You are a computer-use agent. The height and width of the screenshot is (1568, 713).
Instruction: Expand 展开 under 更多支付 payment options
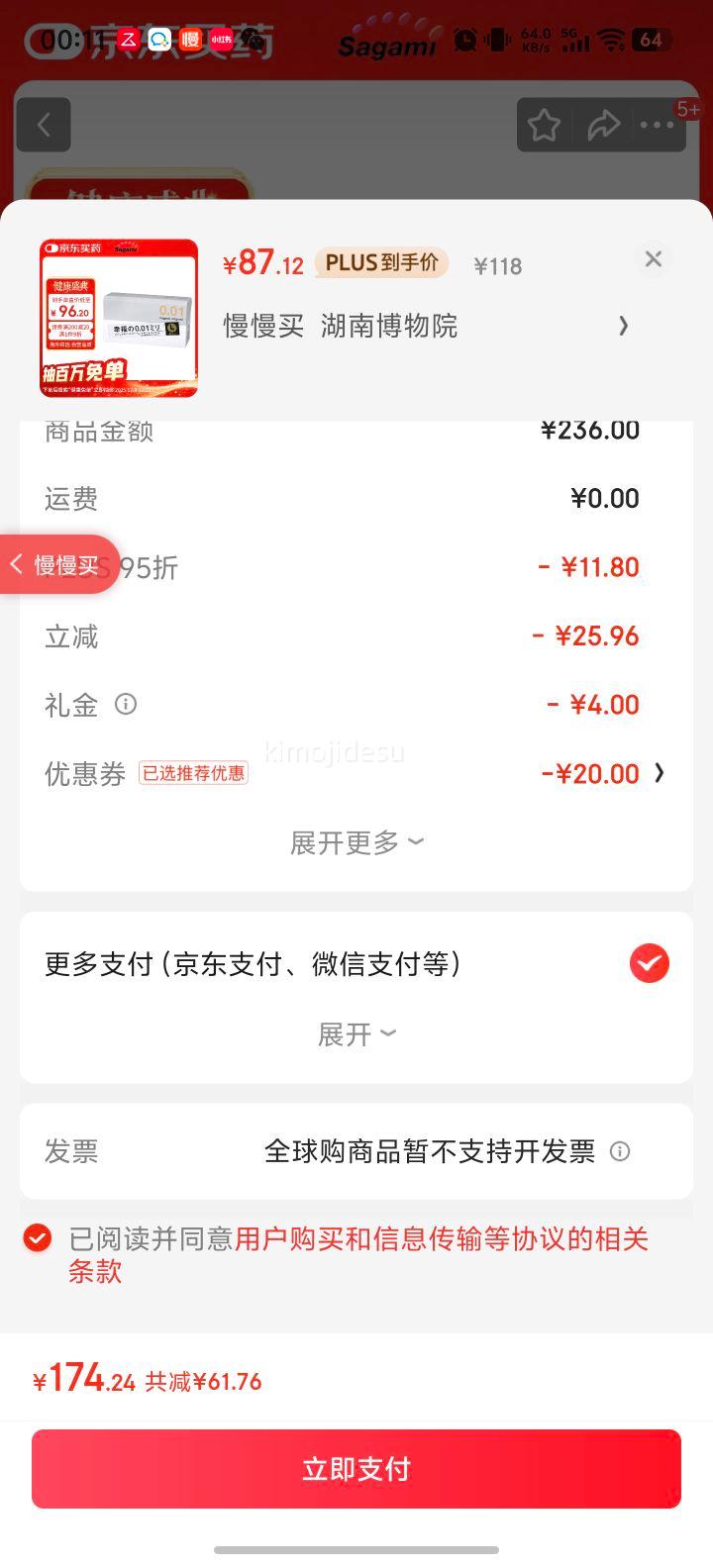(356, 1032)
